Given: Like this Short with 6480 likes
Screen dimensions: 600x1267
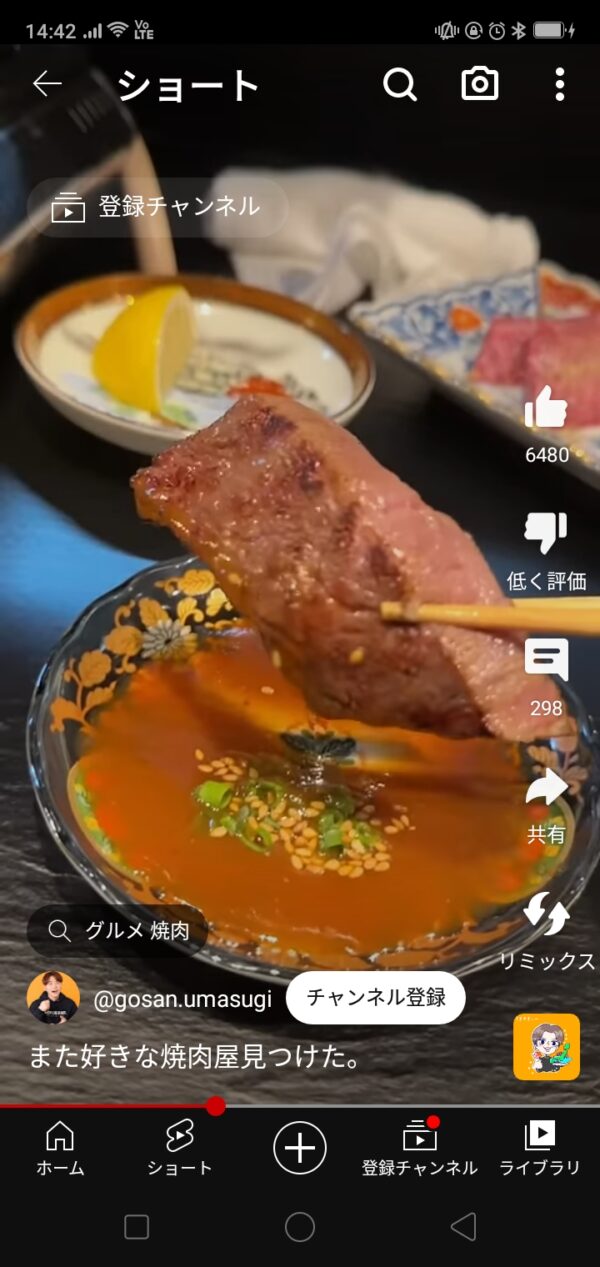Looking at the screenshot, I should click(x=546, y=425).
